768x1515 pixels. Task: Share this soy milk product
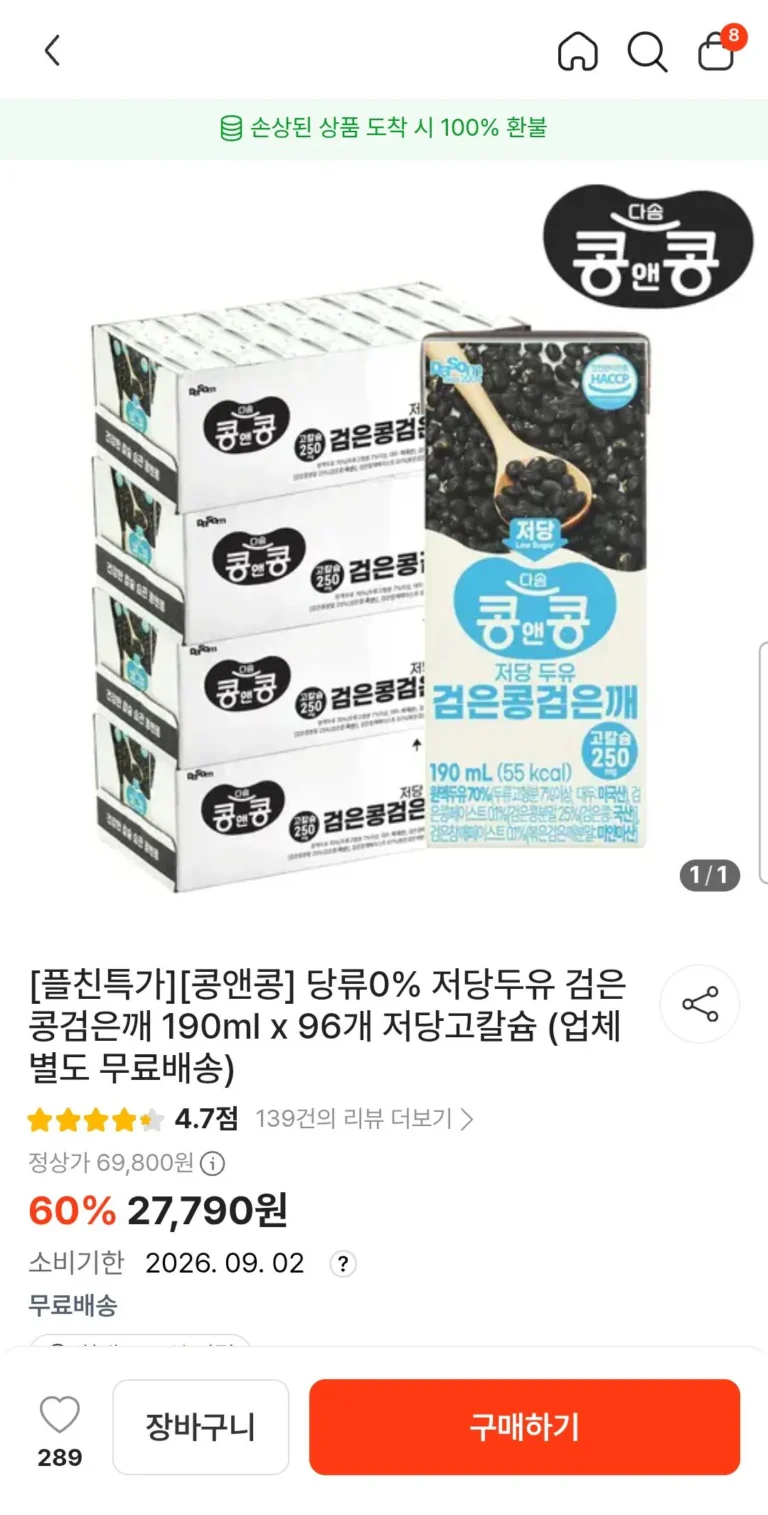pos(699,1004)
